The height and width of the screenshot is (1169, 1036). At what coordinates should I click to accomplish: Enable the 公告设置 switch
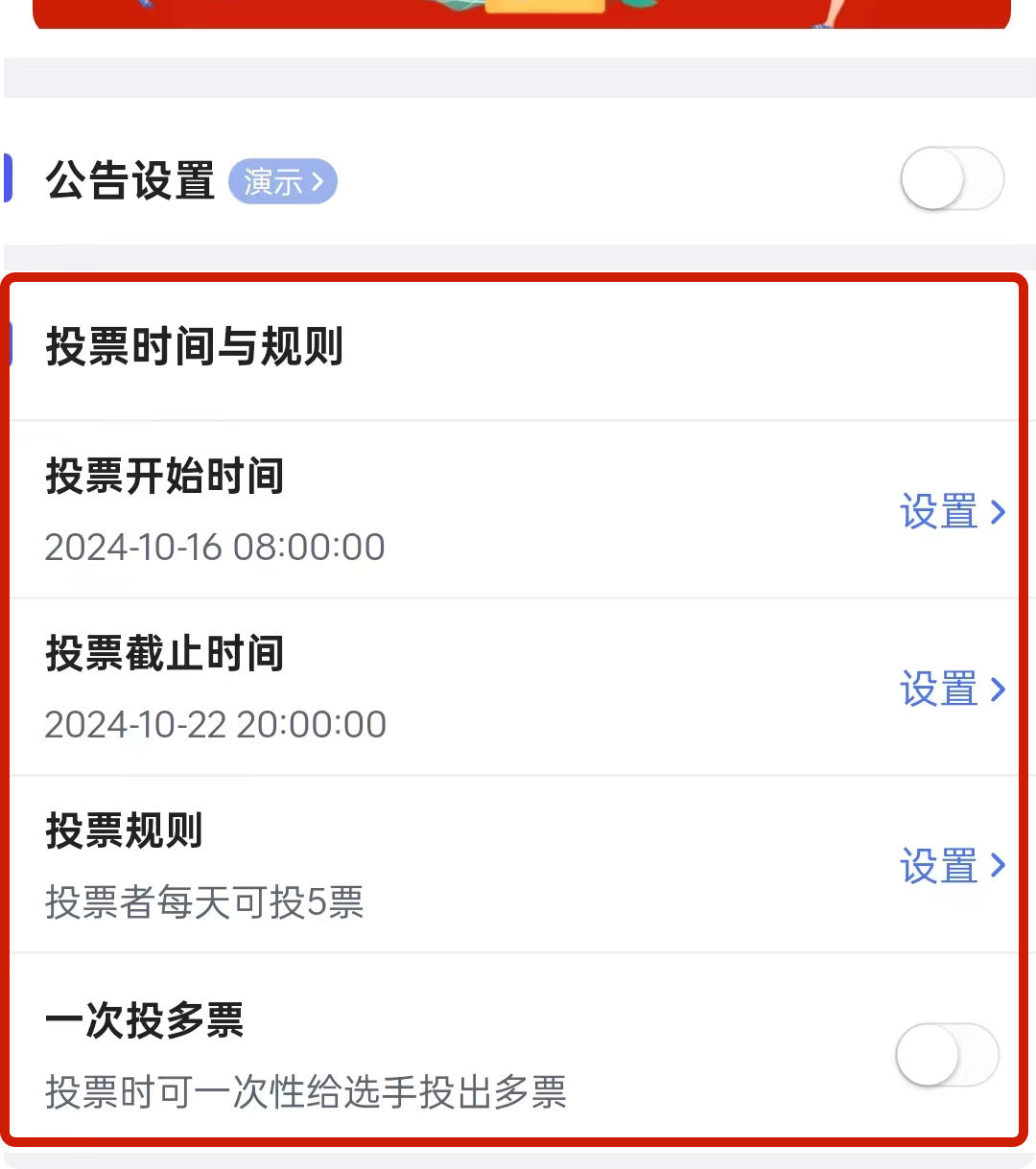click(x=952, y=179)
